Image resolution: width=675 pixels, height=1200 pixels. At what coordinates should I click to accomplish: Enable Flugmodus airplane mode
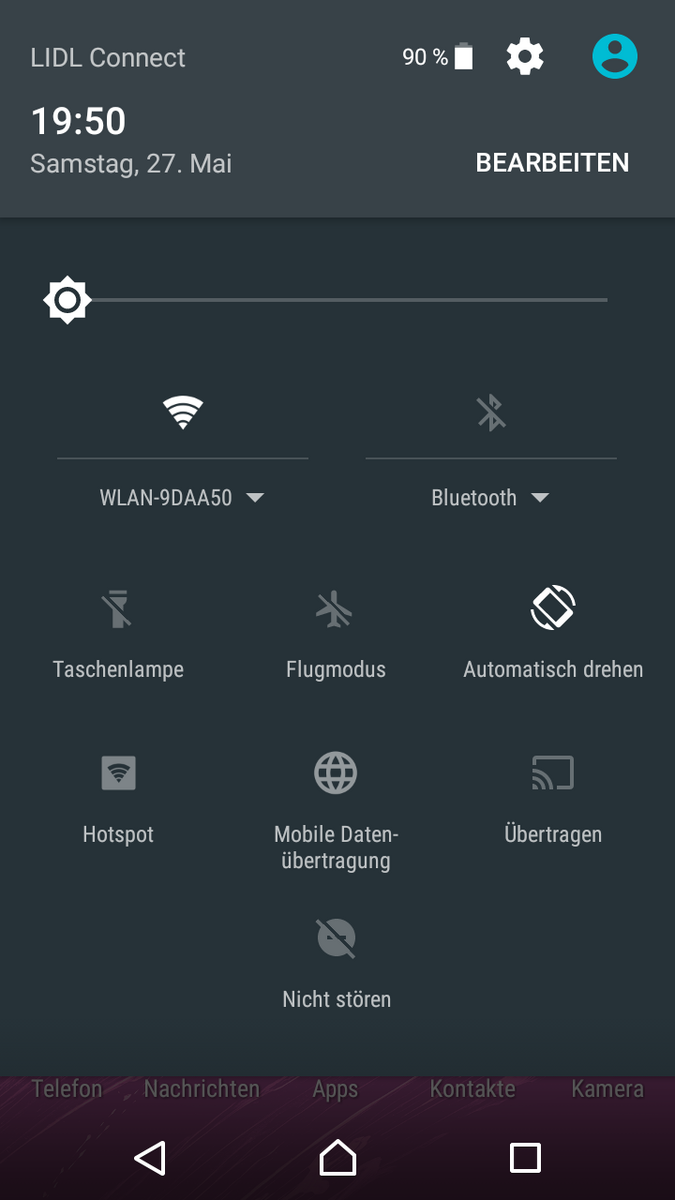pyautogui.click(x=335, y=609)
